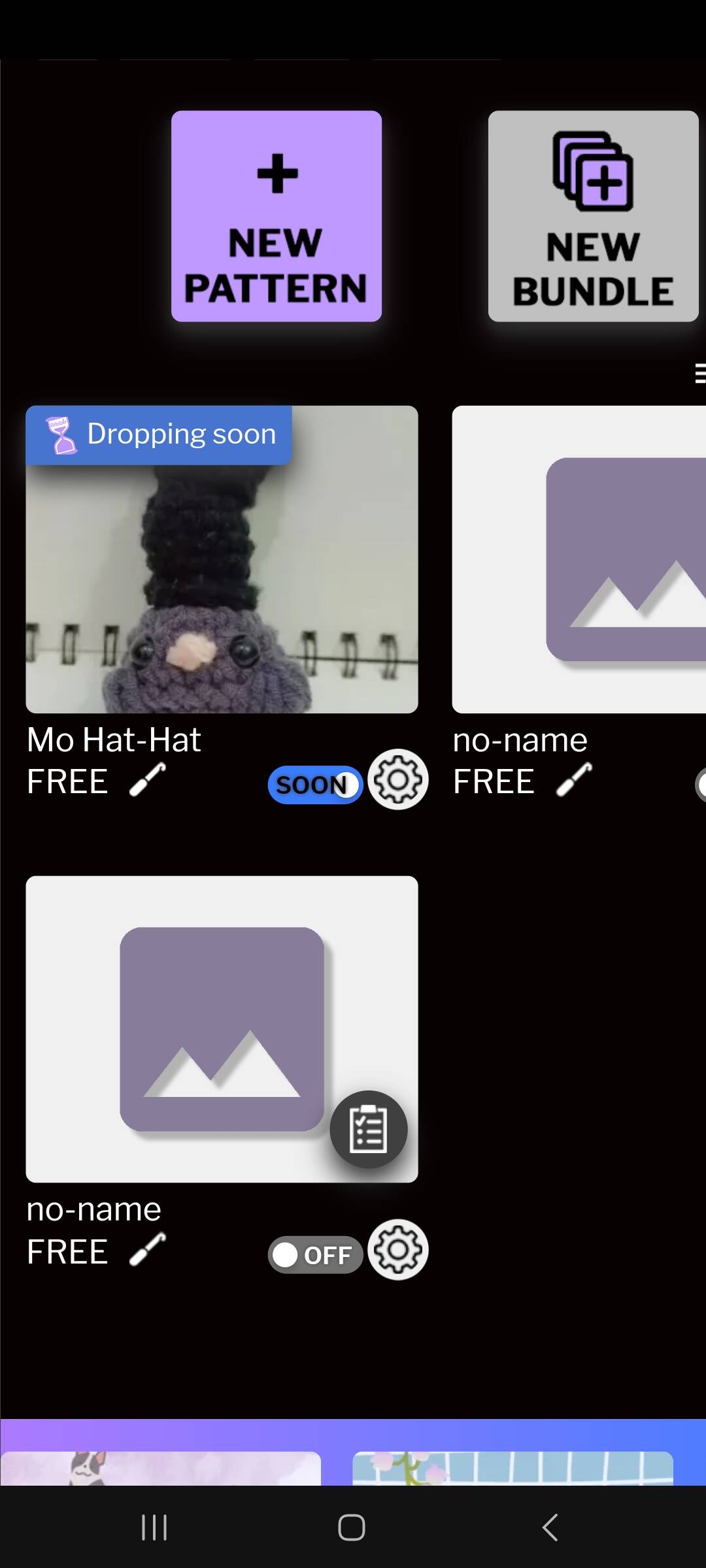Open settings gear for Mo Hat-Hat

(x=397, y=779)
